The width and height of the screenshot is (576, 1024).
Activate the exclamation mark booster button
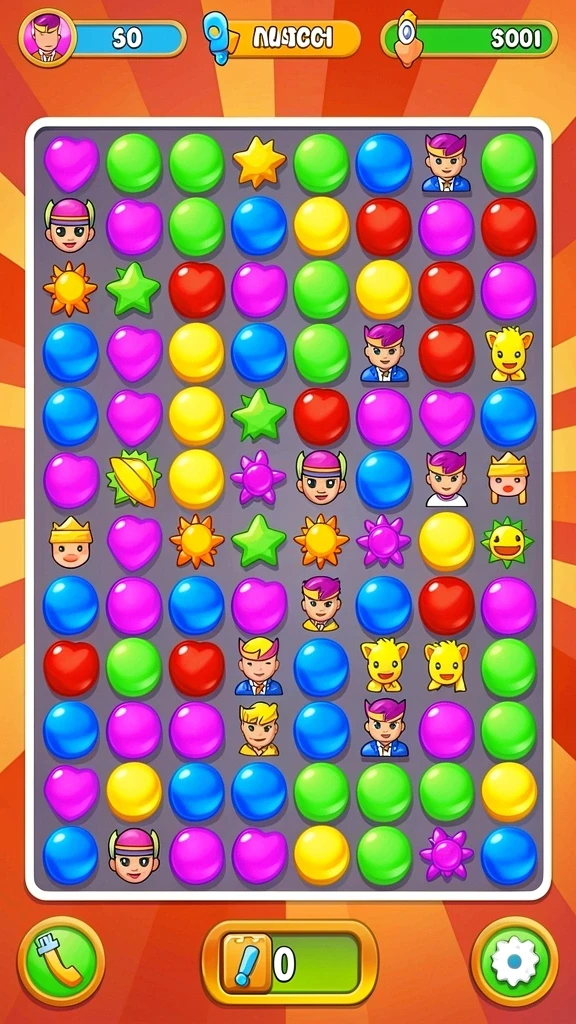point(247,963)
